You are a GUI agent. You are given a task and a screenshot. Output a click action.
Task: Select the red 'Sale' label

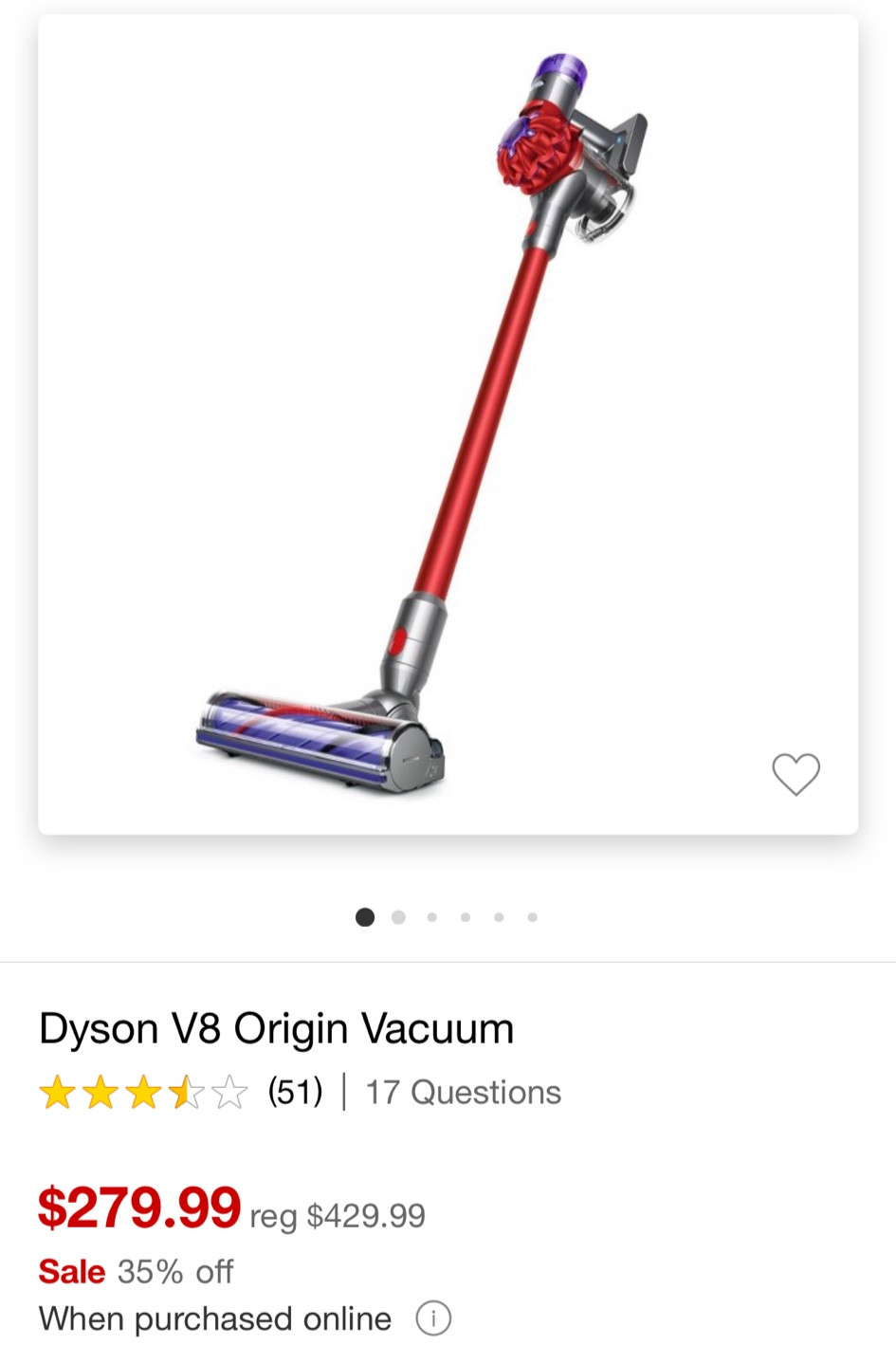70,1271
